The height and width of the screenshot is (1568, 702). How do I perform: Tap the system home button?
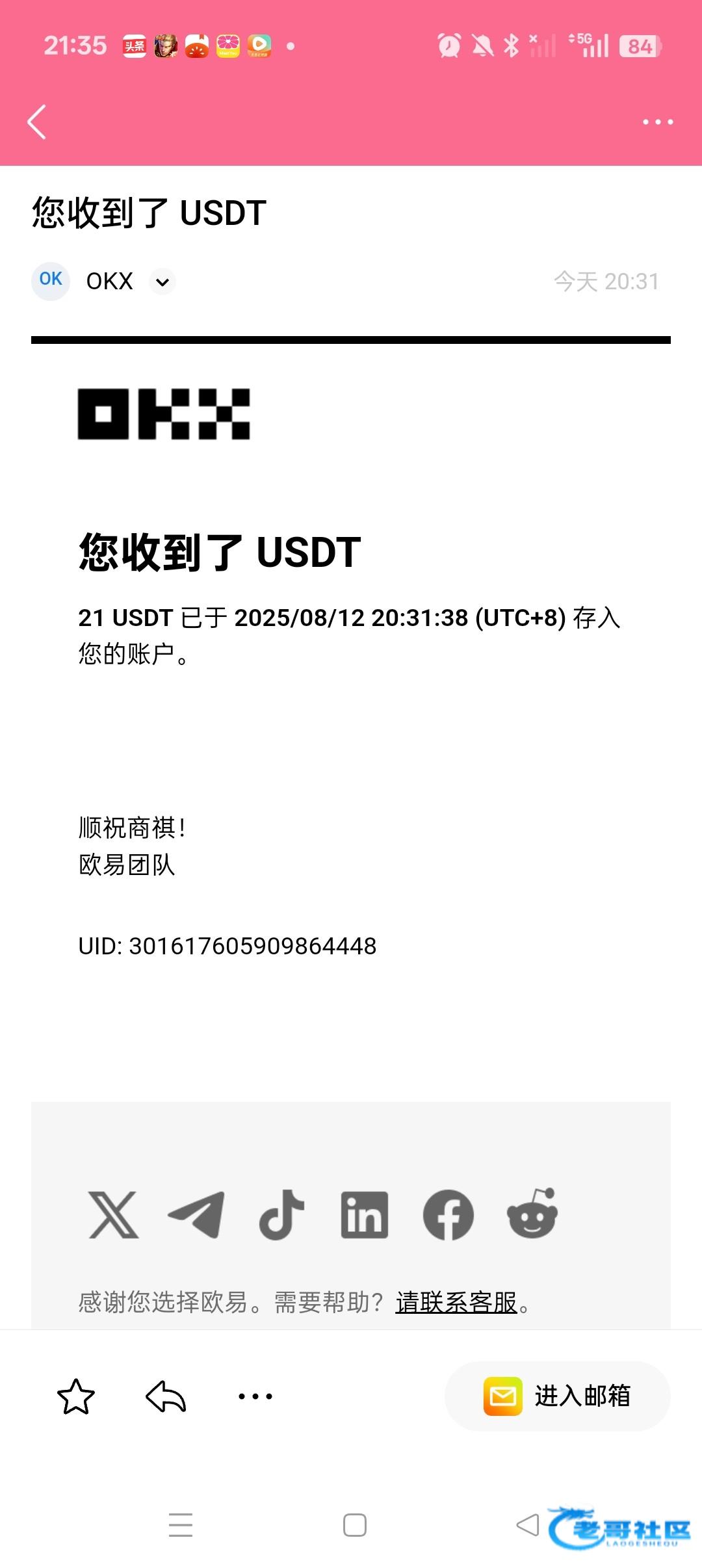[x=355, y=1525]
